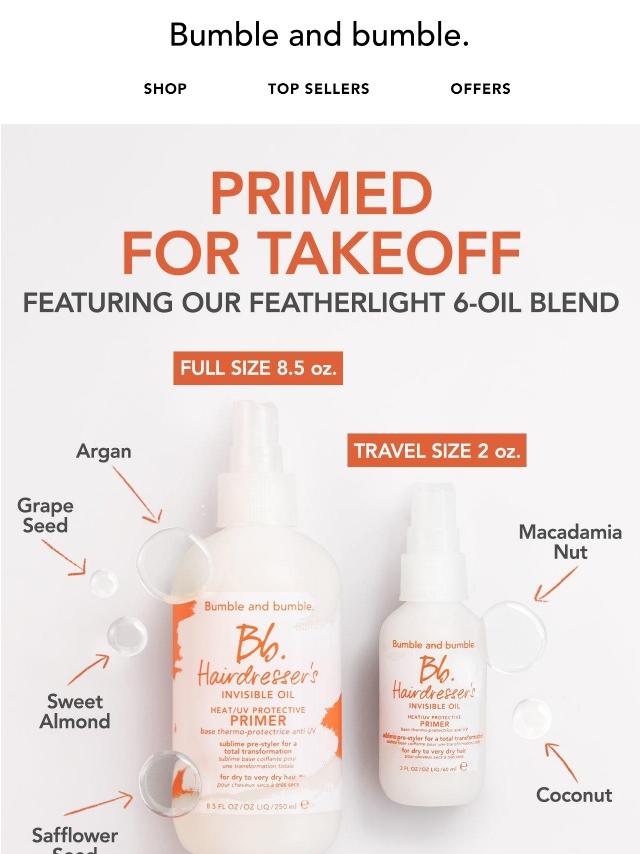Open the Primed For Takeoff primer banner
This screenshot has height=854, width=640.
coord(320,500)
